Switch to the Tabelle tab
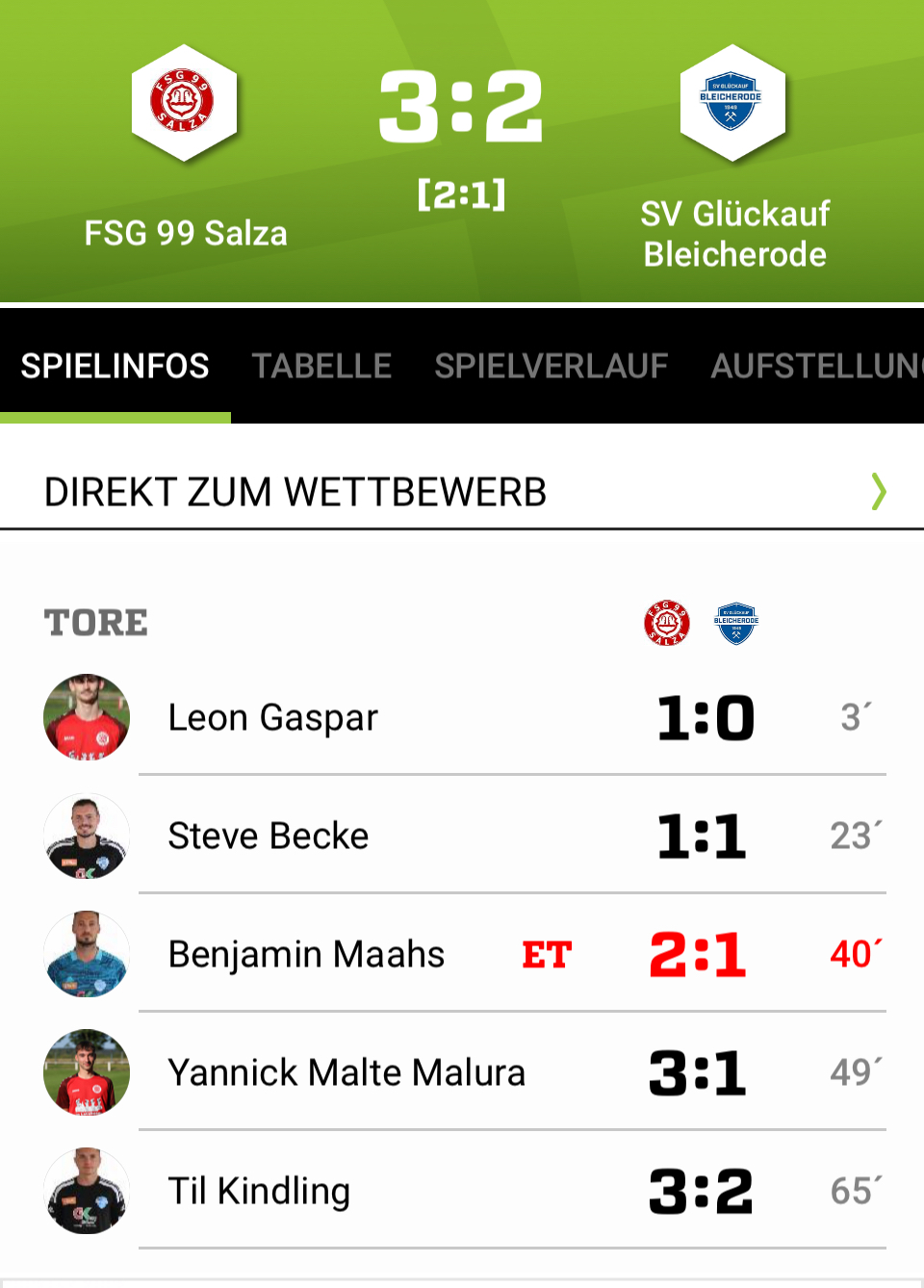 [321, 366]
